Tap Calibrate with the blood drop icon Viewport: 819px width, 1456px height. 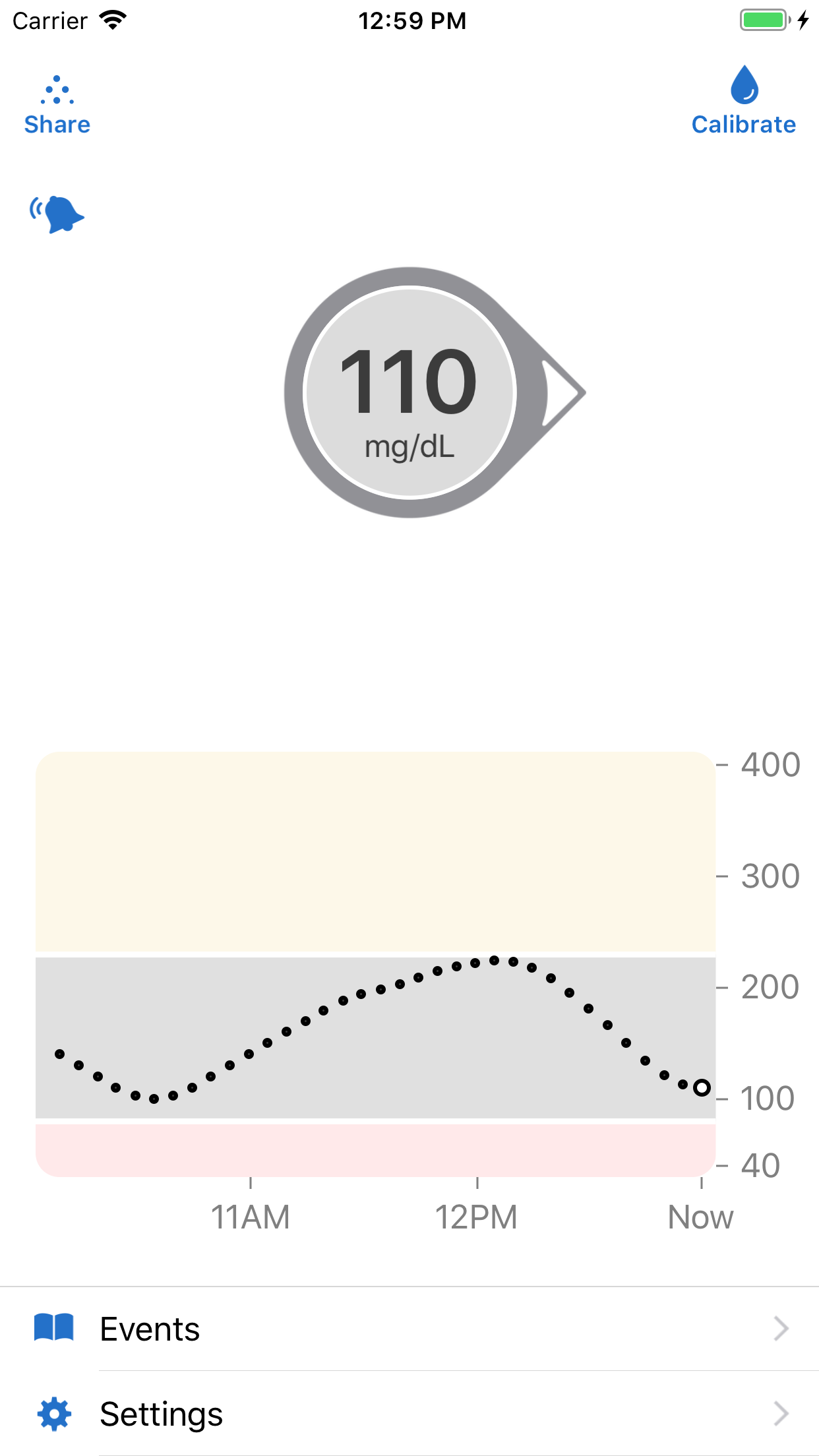click(744, 101)
